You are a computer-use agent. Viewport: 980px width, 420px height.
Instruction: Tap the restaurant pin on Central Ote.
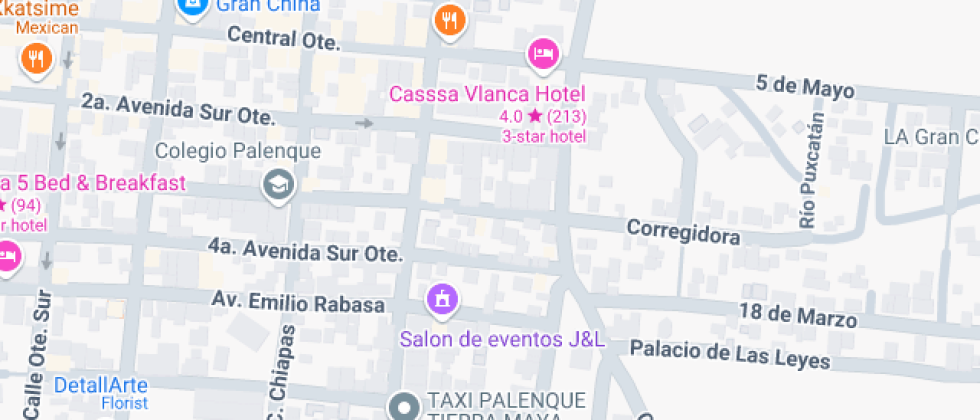(450, 20)
